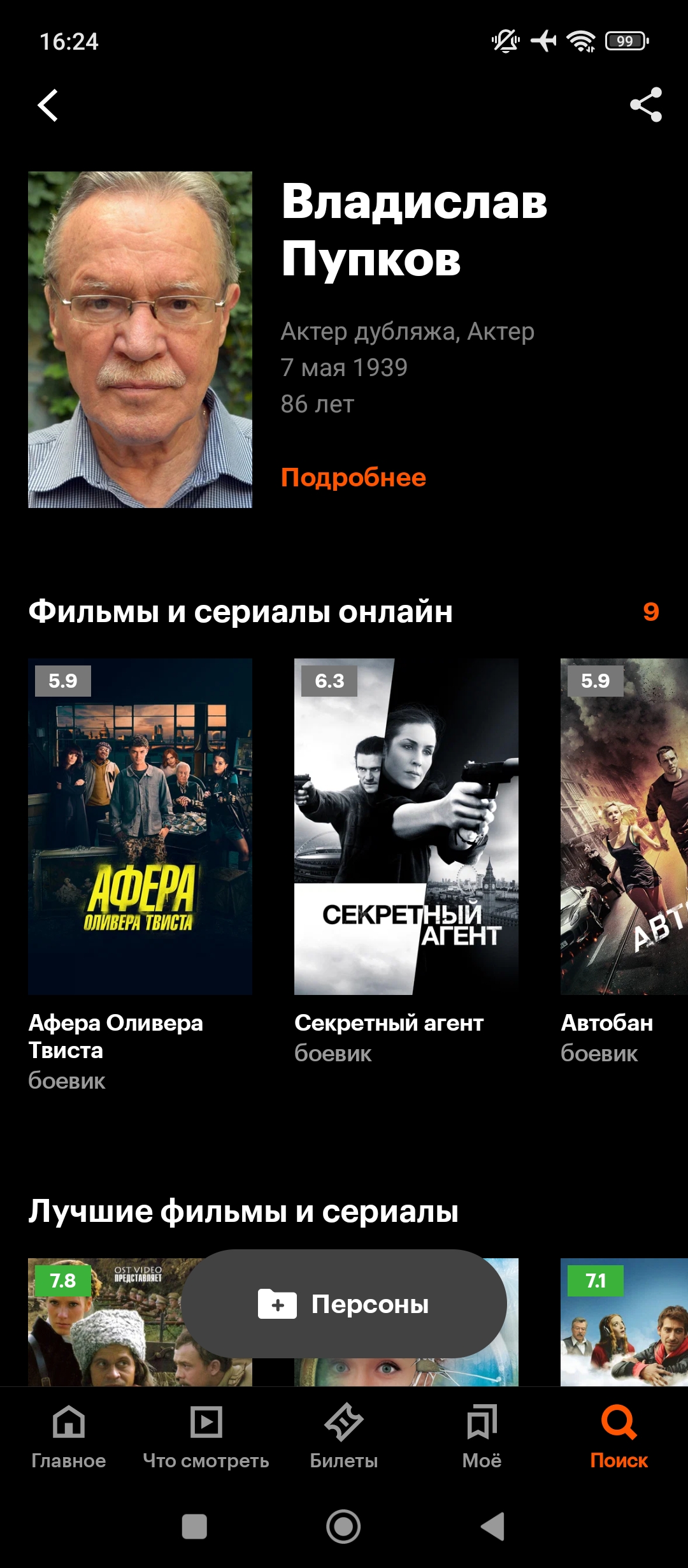Switch to the Что смотреть tab
The image size is (688, 1568).
206,1437
